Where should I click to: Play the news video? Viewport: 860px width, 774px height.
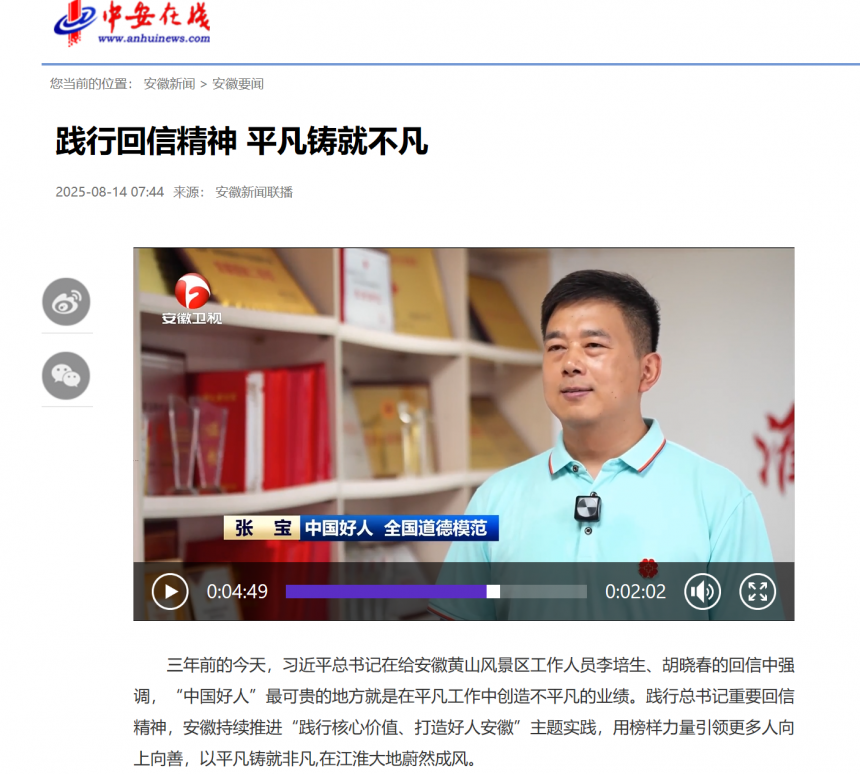(170, 591)
